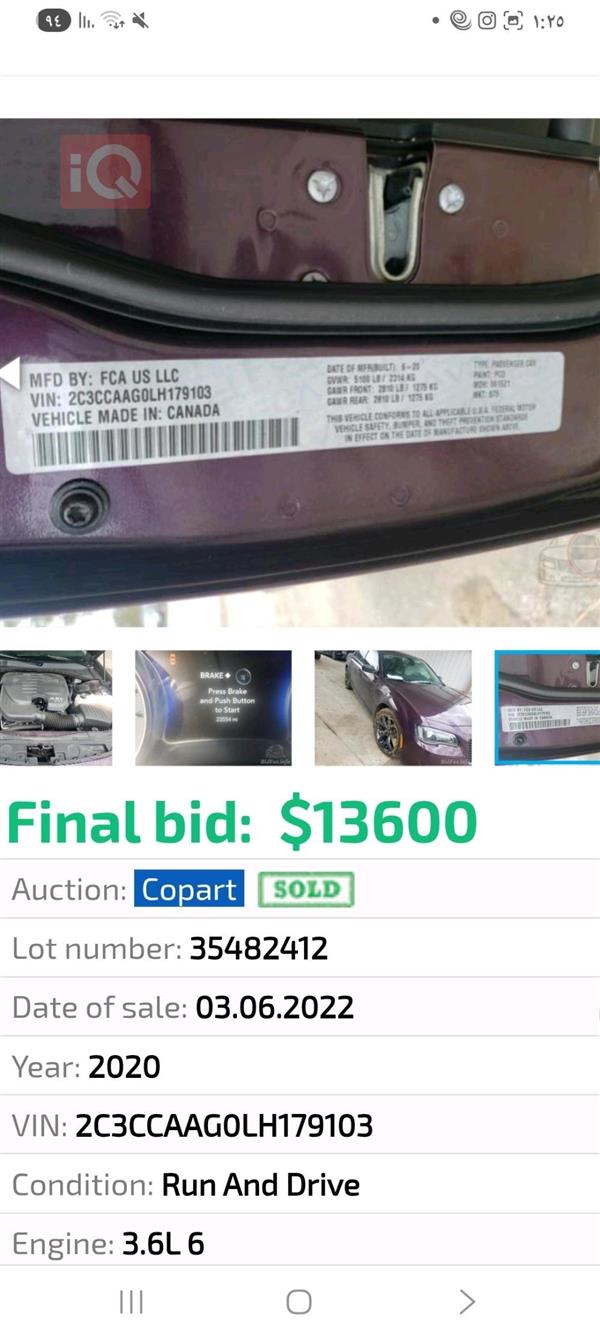Viewport: 600px width, 1339px height.
Task: Open recent apps from navigation bar
Action: (131, 1301)
